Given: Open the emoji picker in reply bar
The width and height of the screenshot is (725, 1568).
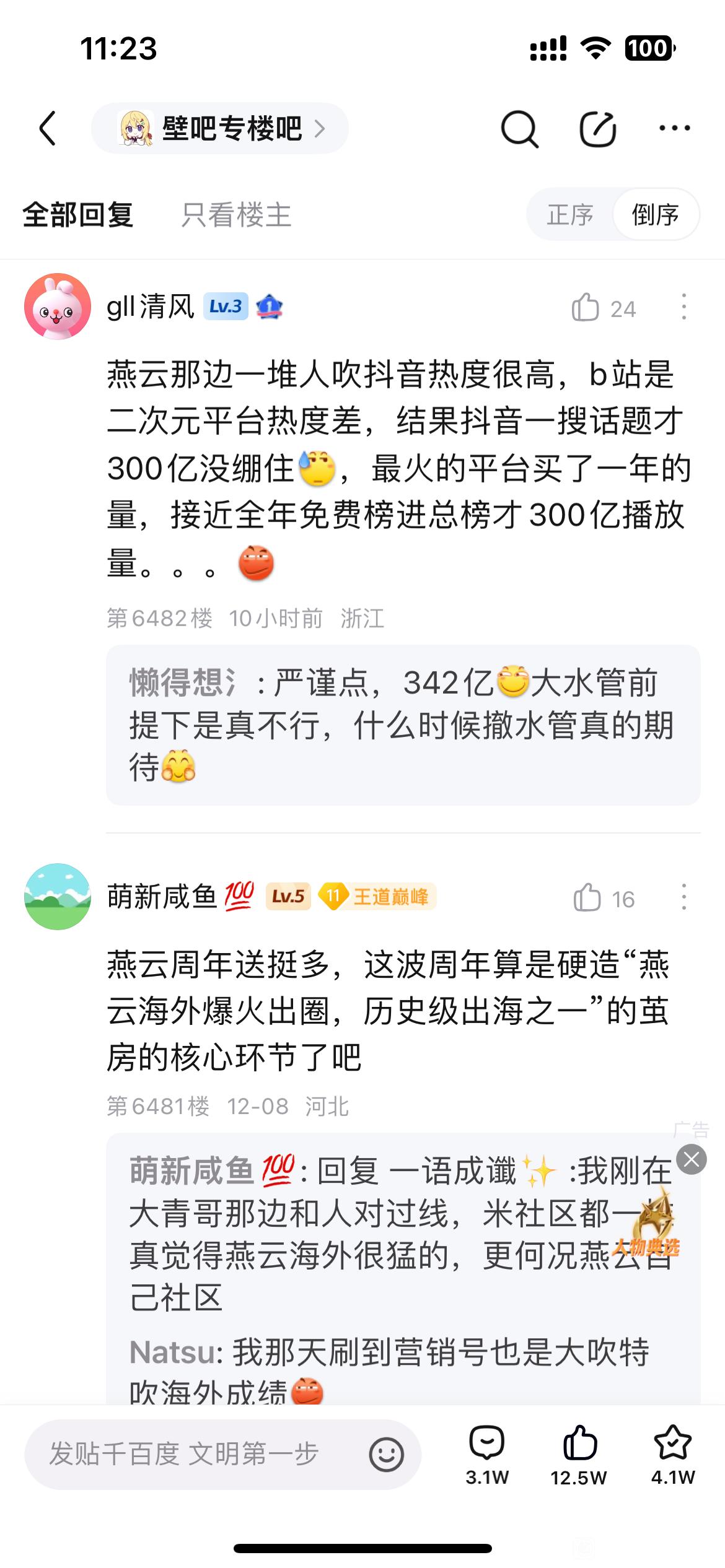Looking at the screenshot, I should pyautogui.click(x=387, y=1454).
